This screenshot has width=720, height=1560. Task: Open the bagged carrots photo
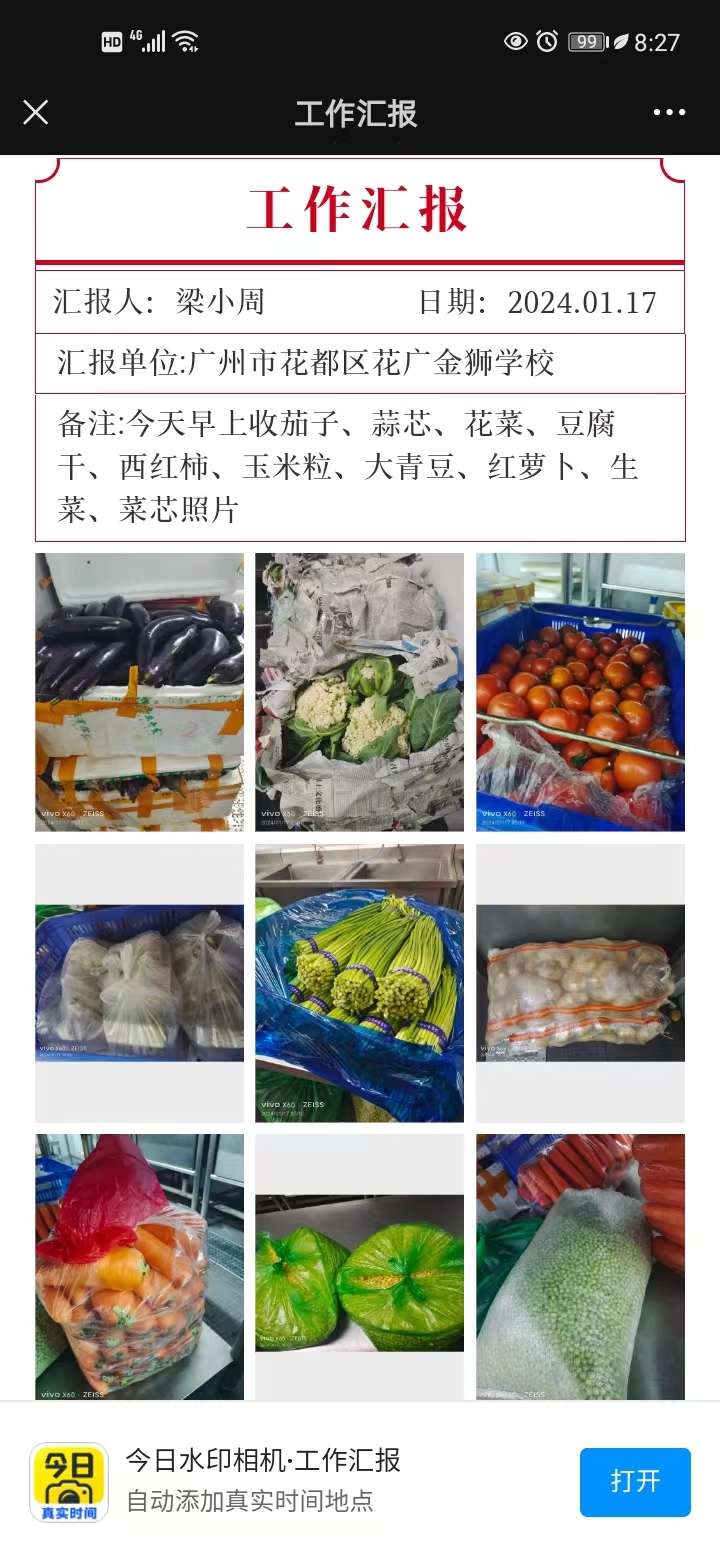(139, 1266)
